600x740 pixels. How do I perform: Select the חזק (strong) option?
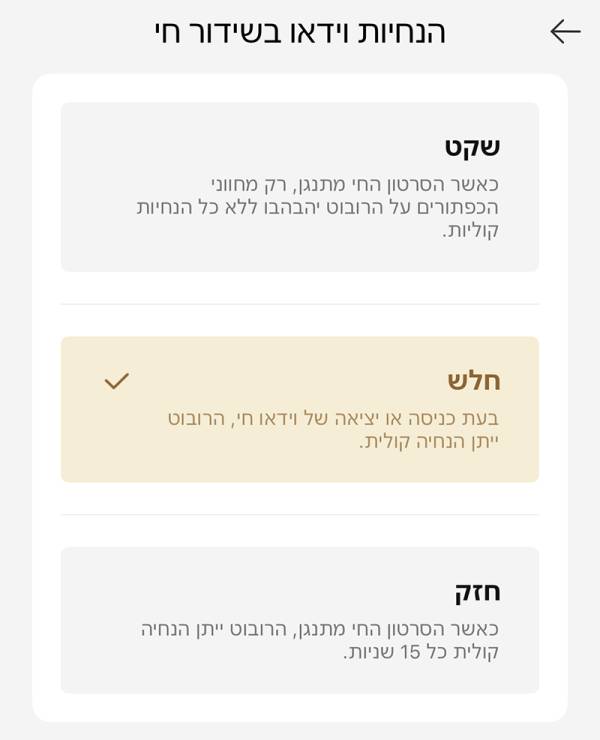(x=300, y=620)
